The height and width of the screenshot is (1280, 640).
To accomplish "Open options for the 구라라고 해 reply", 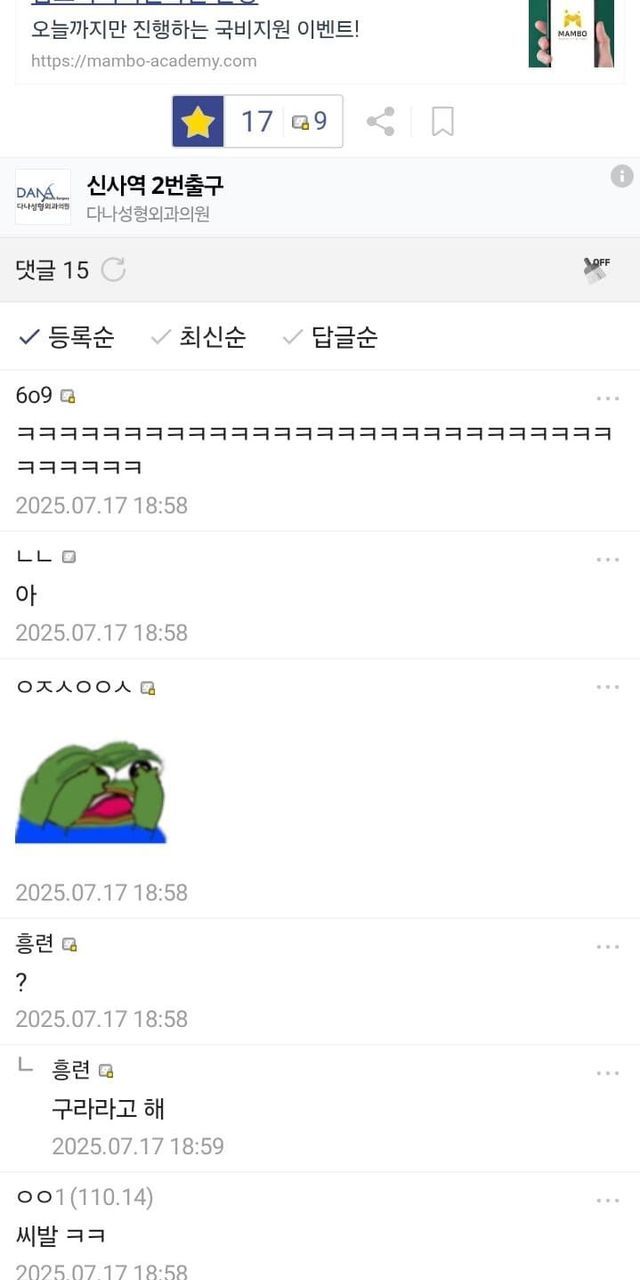I will point(607,1073).
